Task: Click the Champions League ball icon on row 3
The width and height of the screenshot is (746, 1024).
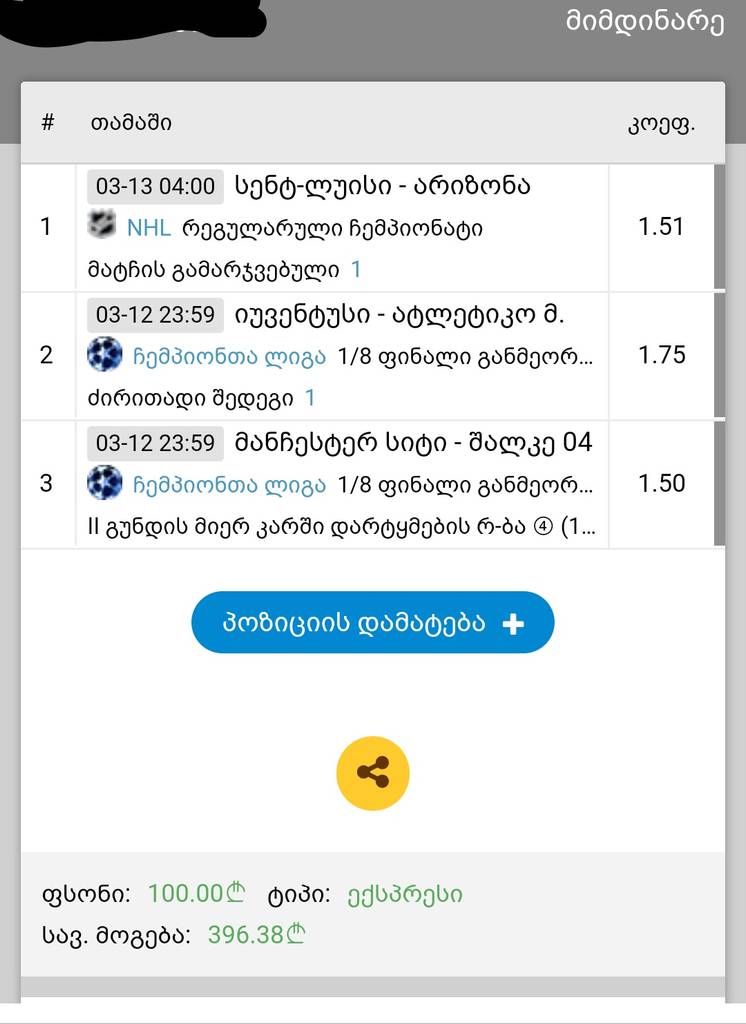Action: pyautogui.click(x=104, y=484)
